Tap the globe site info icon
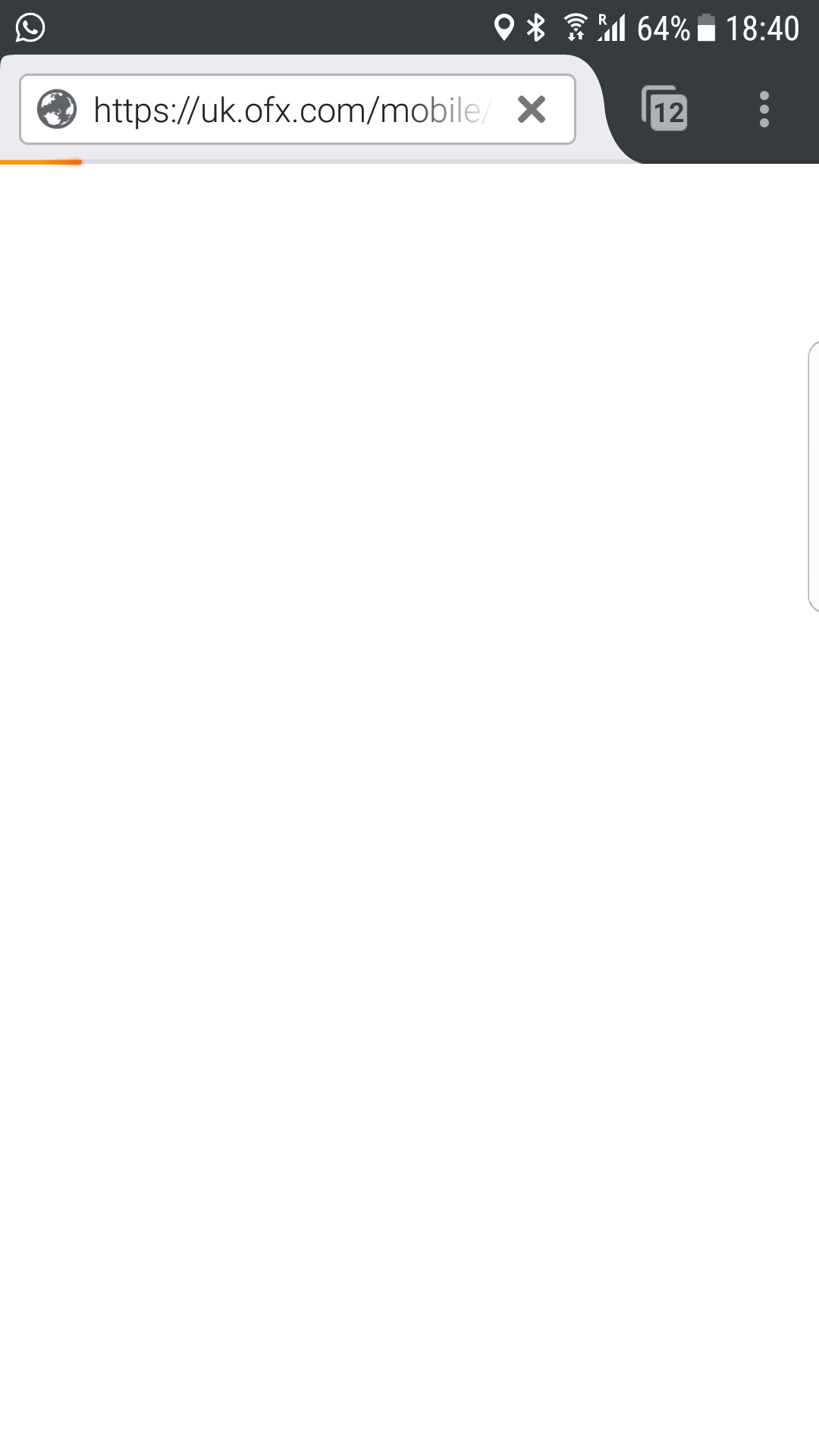The height and width of the screenshot is (1456, 819). coord(57,109)
